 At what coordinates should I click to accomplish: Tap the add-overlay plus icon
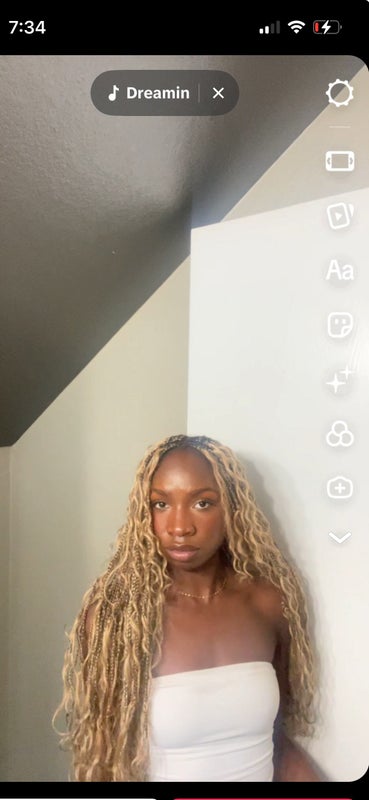tap(340, 488)
